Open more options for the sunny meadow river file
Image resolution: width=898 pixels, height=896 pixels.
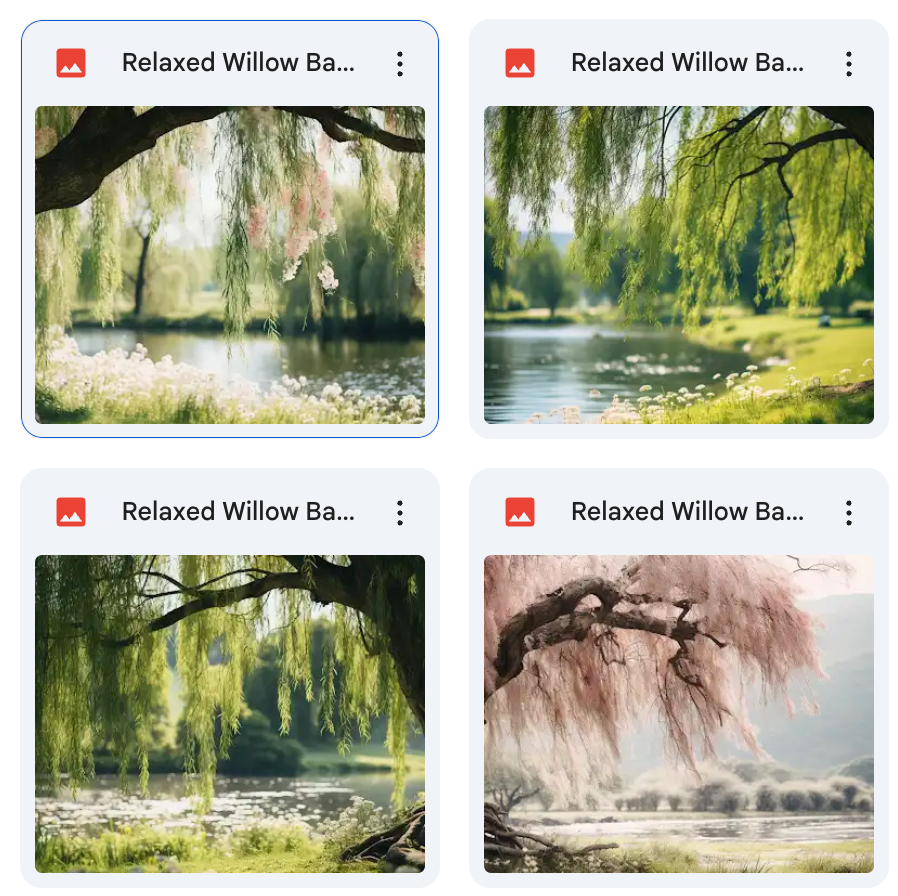(x=848, y=64)
